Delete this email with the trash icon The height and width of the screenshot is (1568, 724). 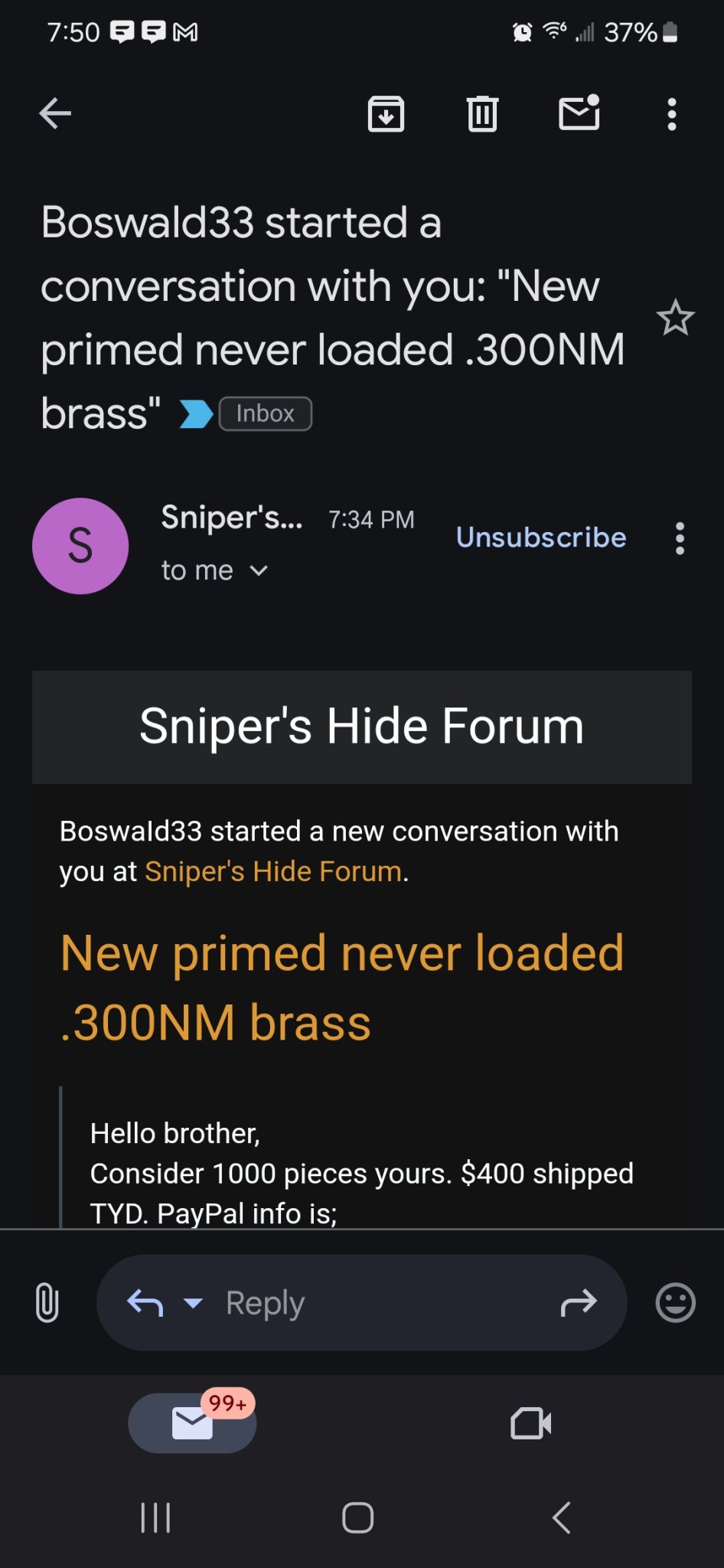pos(482,114)
